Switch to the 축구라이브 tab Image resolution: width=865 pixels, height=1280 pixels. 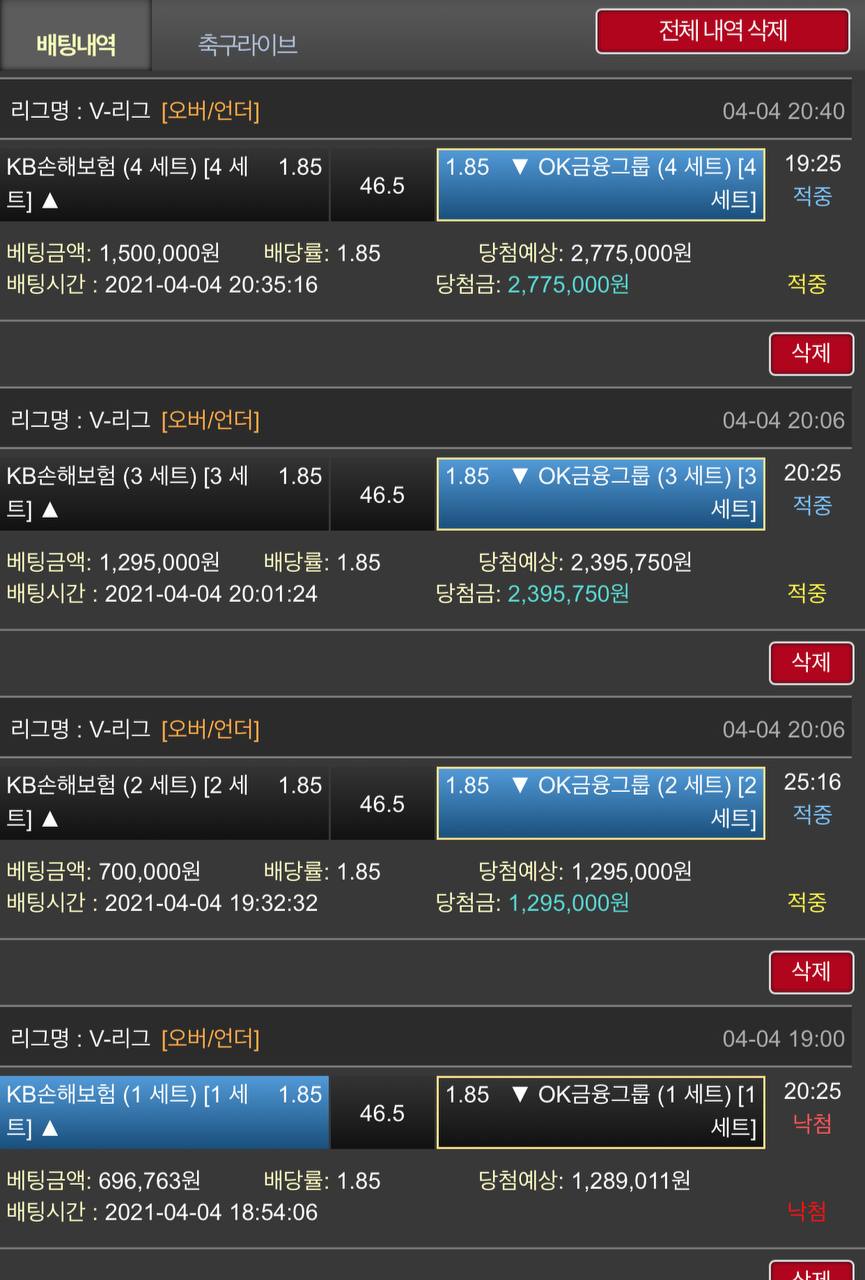(247, 44)
